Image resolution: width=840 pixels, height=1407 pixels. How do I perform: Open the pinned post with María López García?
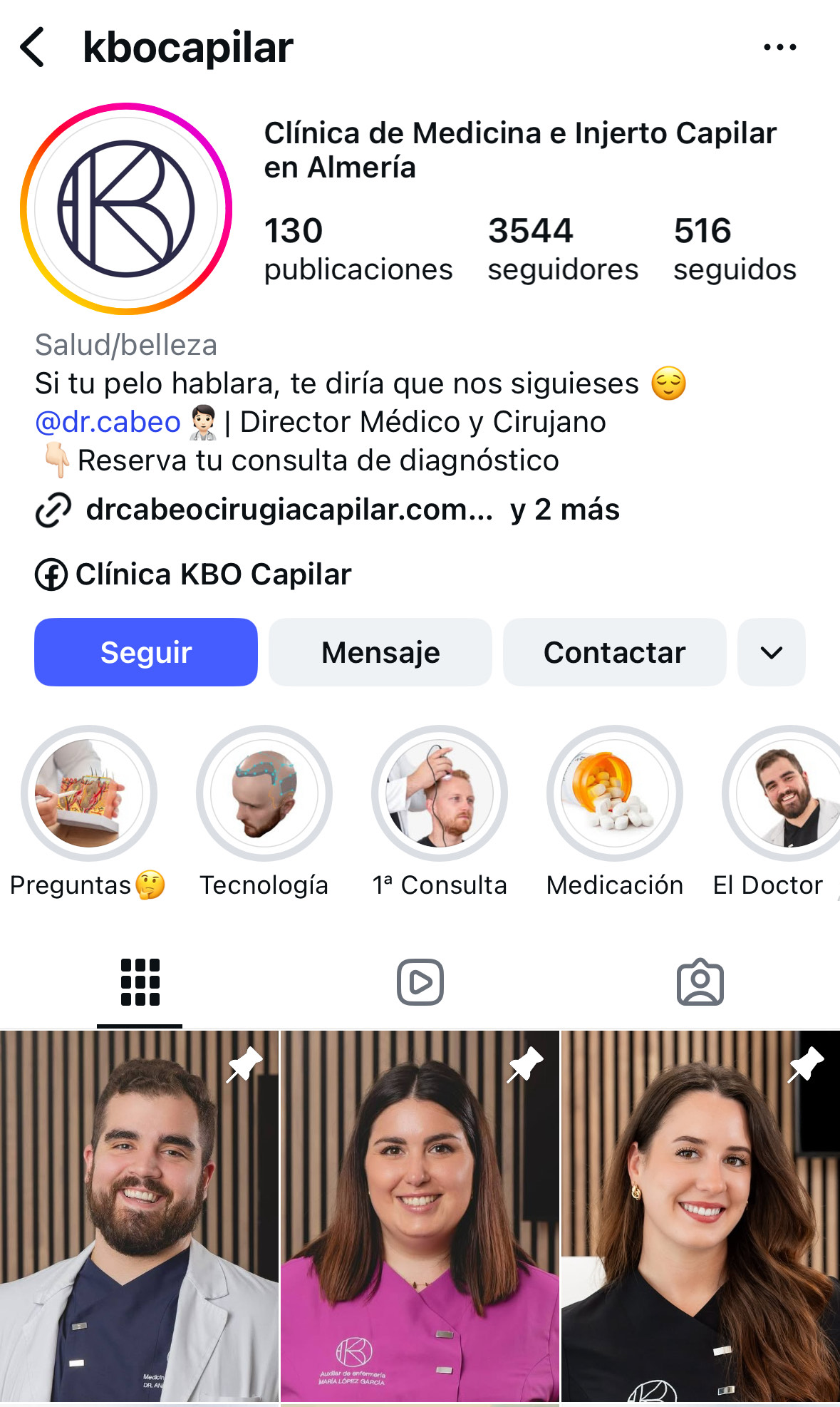coord(420,1216)
